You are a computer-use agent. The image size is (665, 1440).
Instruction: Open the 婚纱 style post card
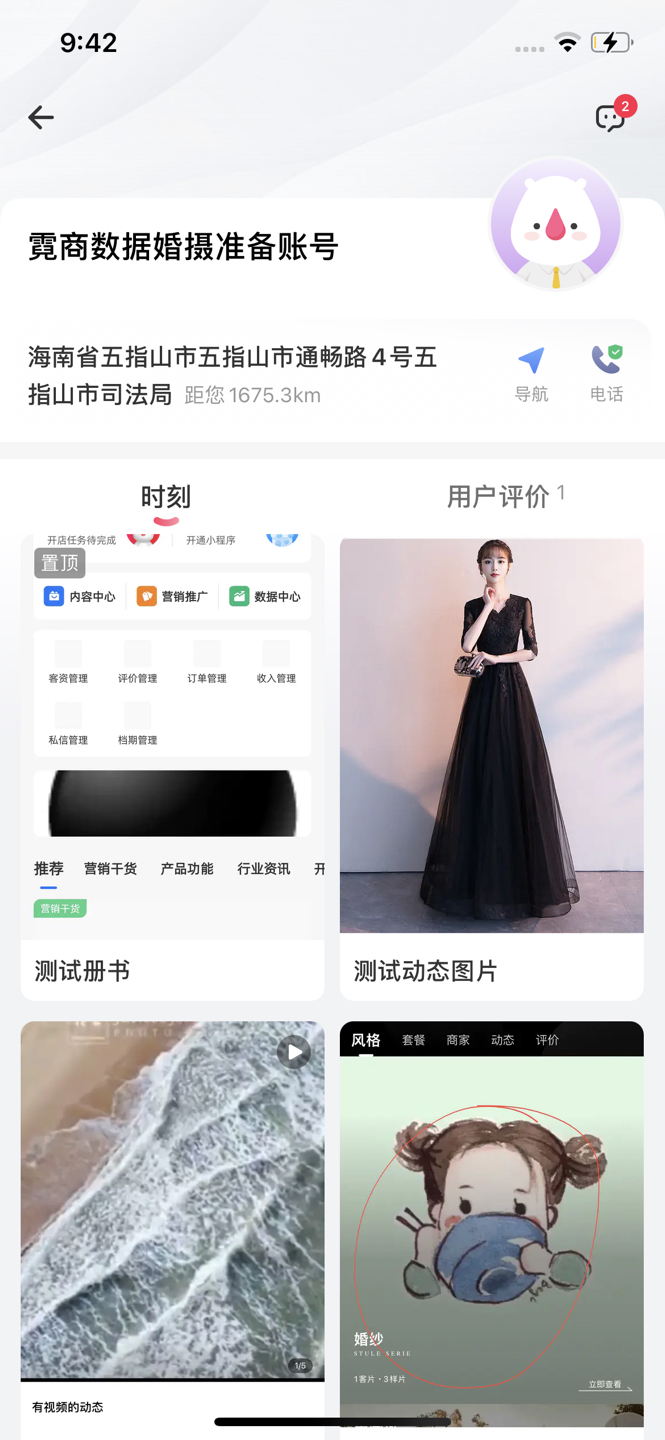tap(491, 1230)
